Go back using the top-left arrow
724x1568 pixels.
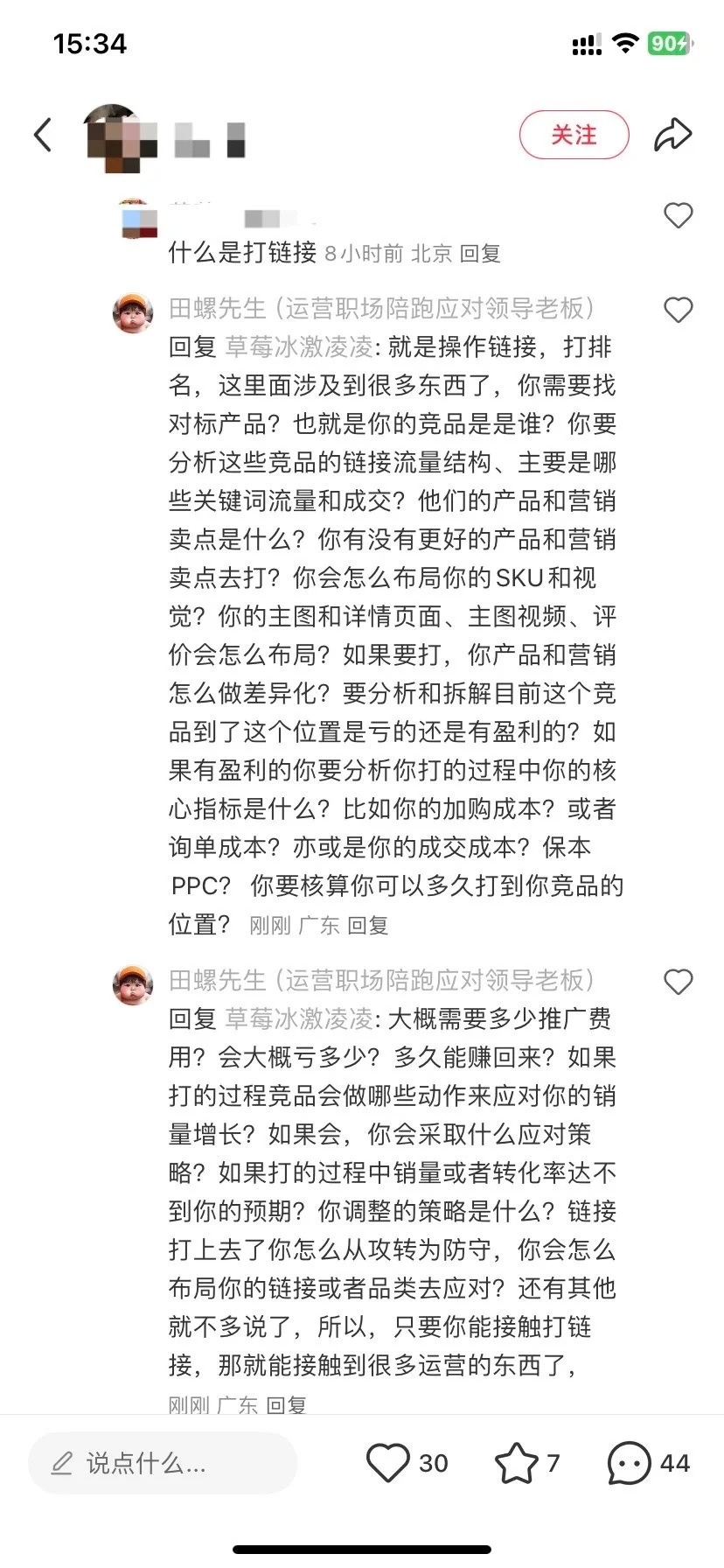(x=43, y=136)
